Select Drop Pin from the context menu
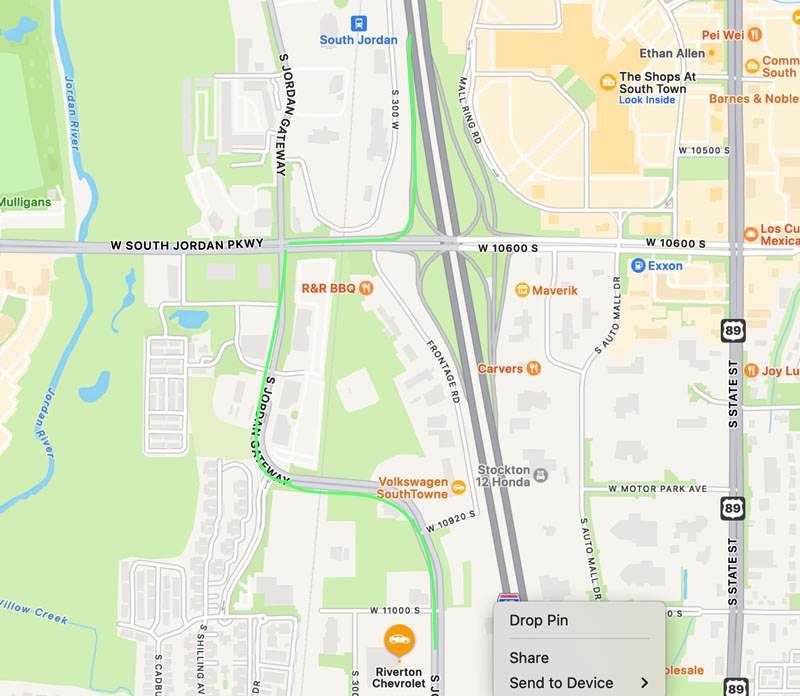 click(538, 620)
